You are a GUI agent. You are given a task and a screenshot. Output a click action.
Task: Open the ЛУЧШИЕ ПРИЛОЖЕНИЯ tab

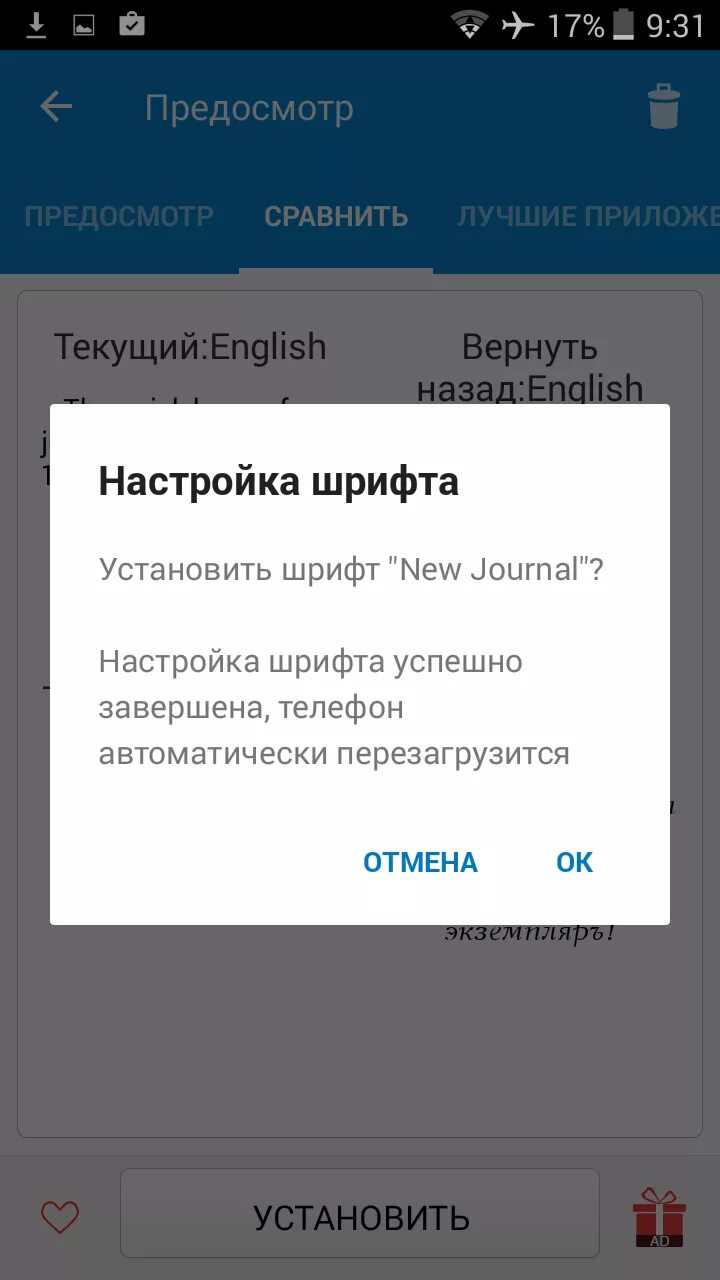(588, 217)
